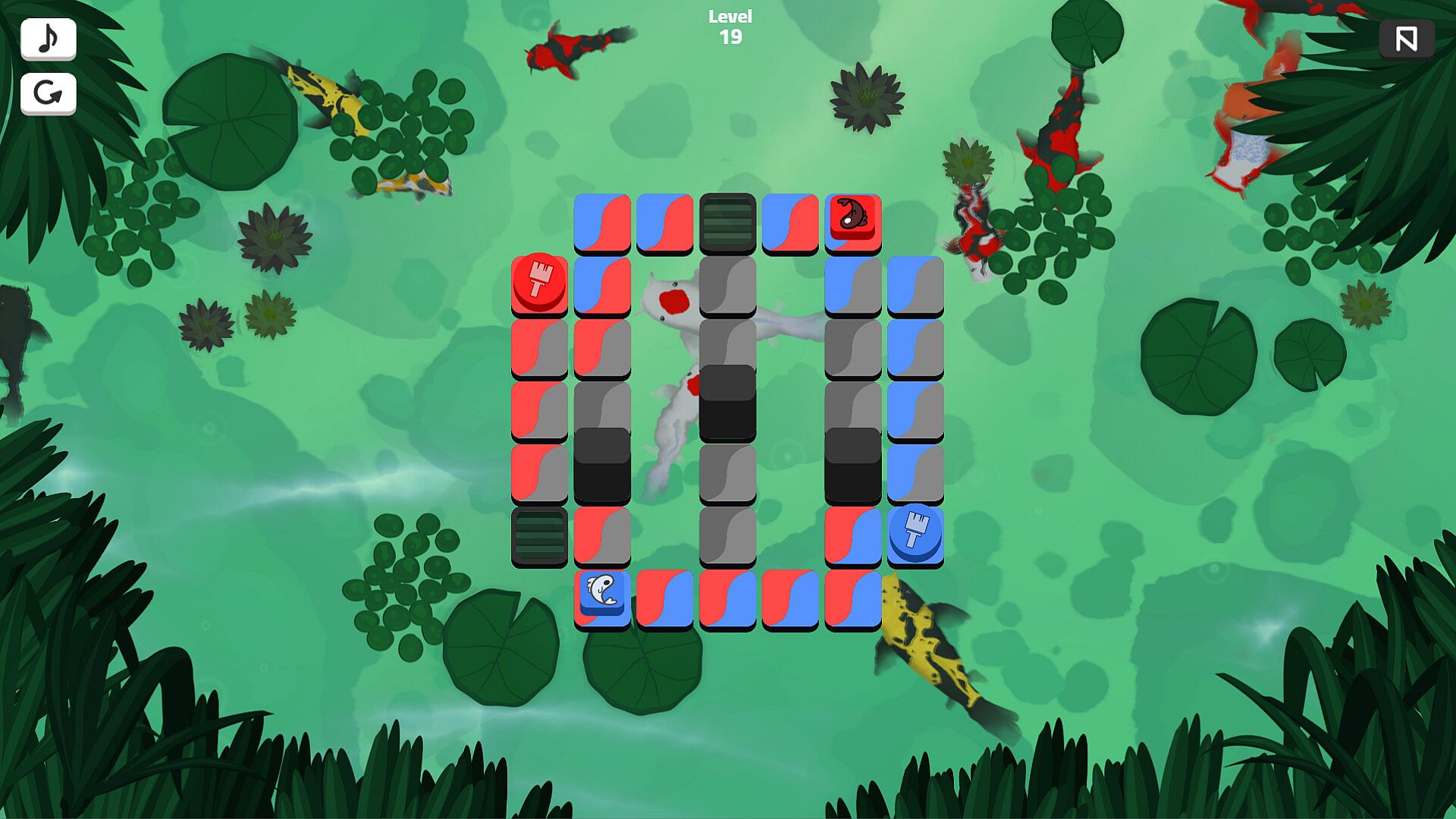The image size is (1456, 819).
Task: Tap the red paintbrush tile
Action: pos(539,281)
